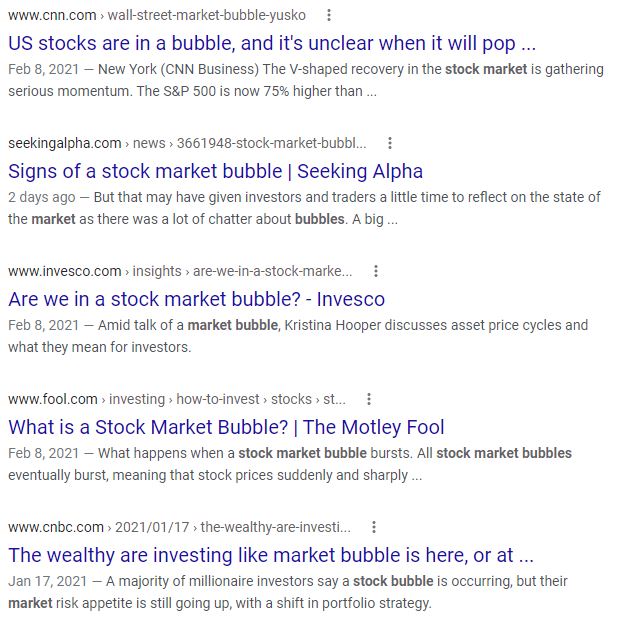The image size is (621, 629).
Task: Open the CNN result about US stocks bubble
Action: (x=271, y=43)
